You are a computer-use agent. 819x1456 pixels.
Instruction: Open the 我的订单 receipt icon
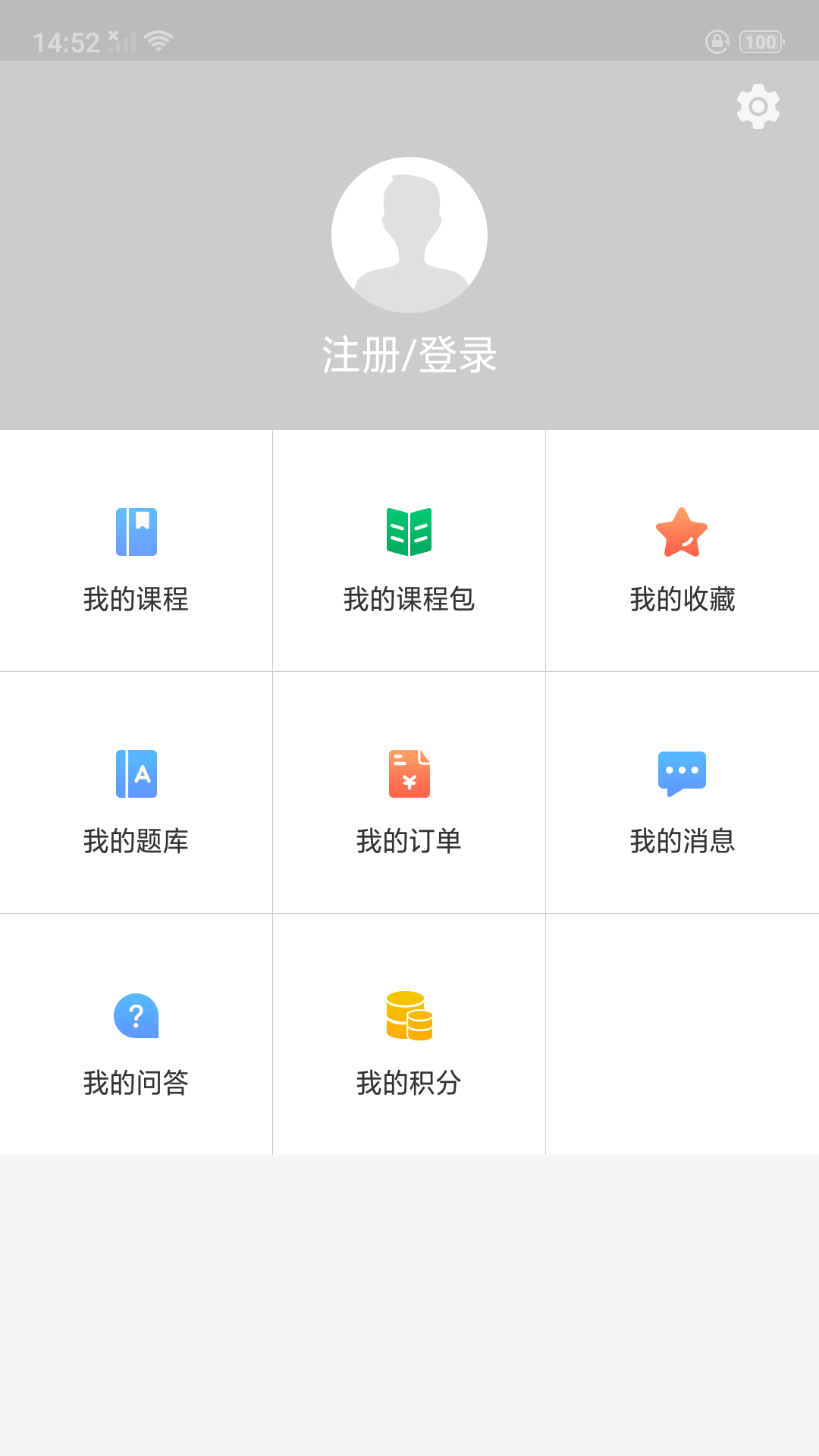409,773
